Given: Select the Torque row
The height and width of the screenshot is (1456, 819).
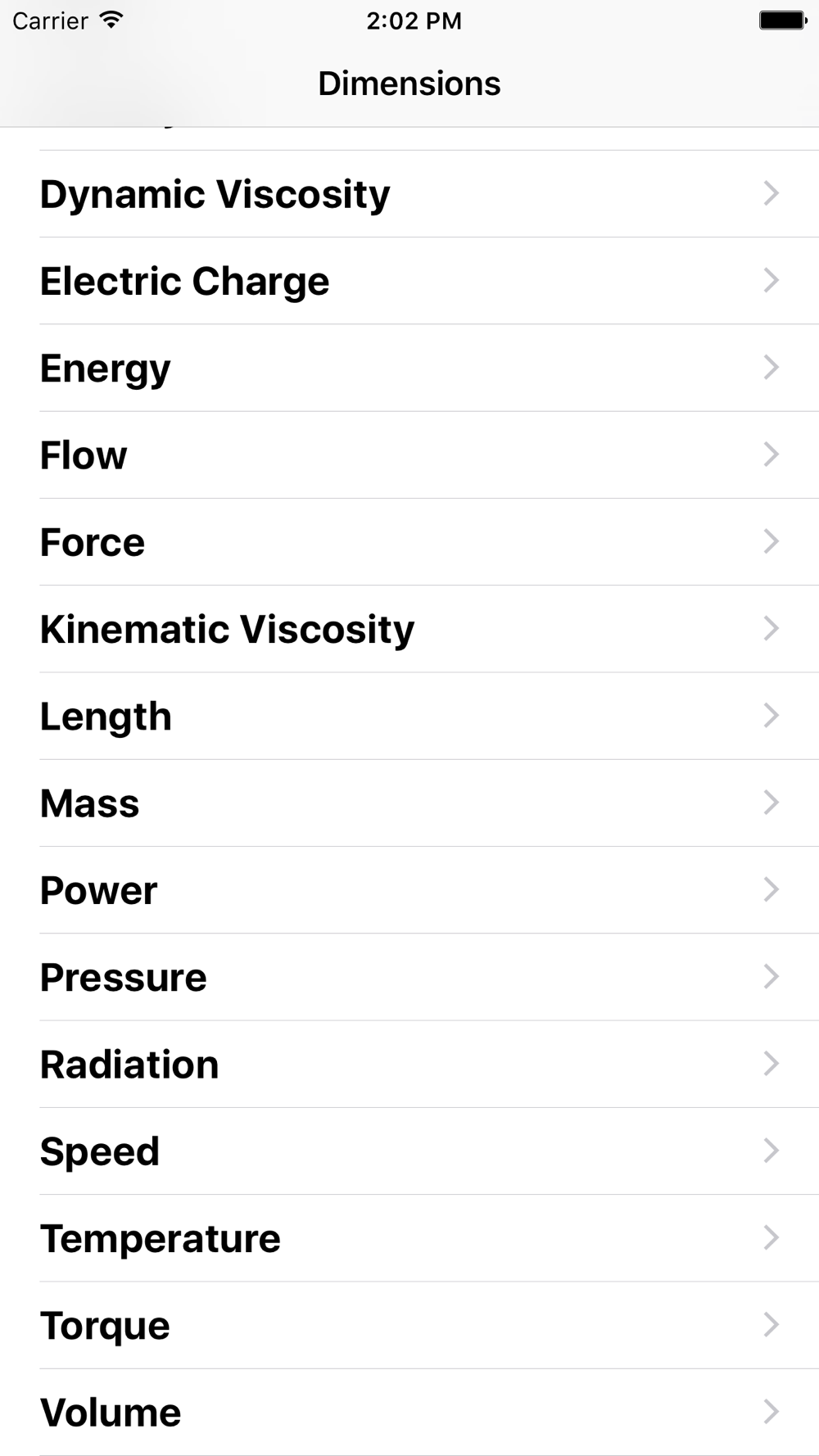Looking at the screenshot, I should click(409, 1325).
